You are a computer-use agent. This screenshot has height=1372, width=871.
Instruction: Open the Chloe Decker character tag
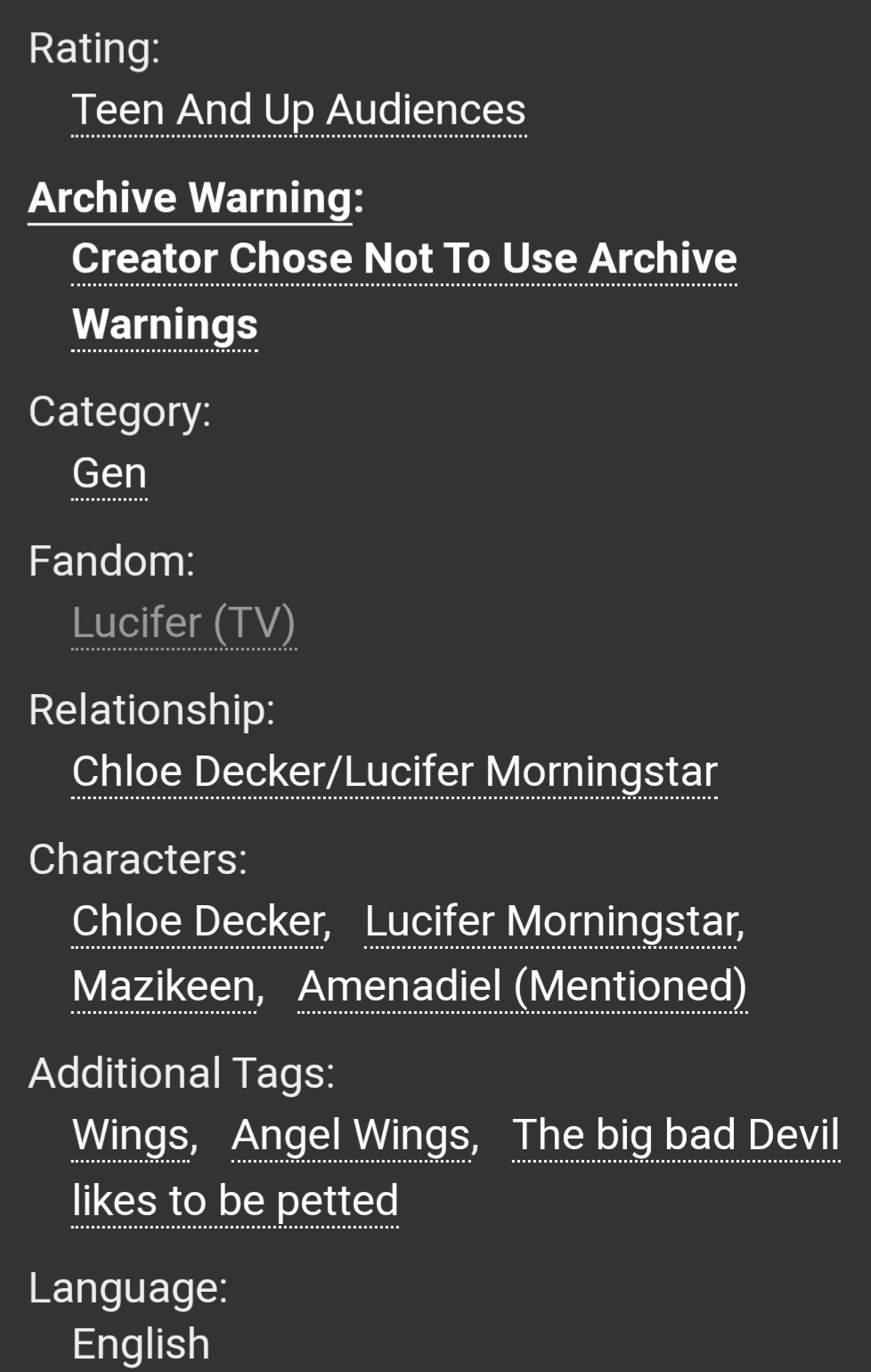(200, 921)
